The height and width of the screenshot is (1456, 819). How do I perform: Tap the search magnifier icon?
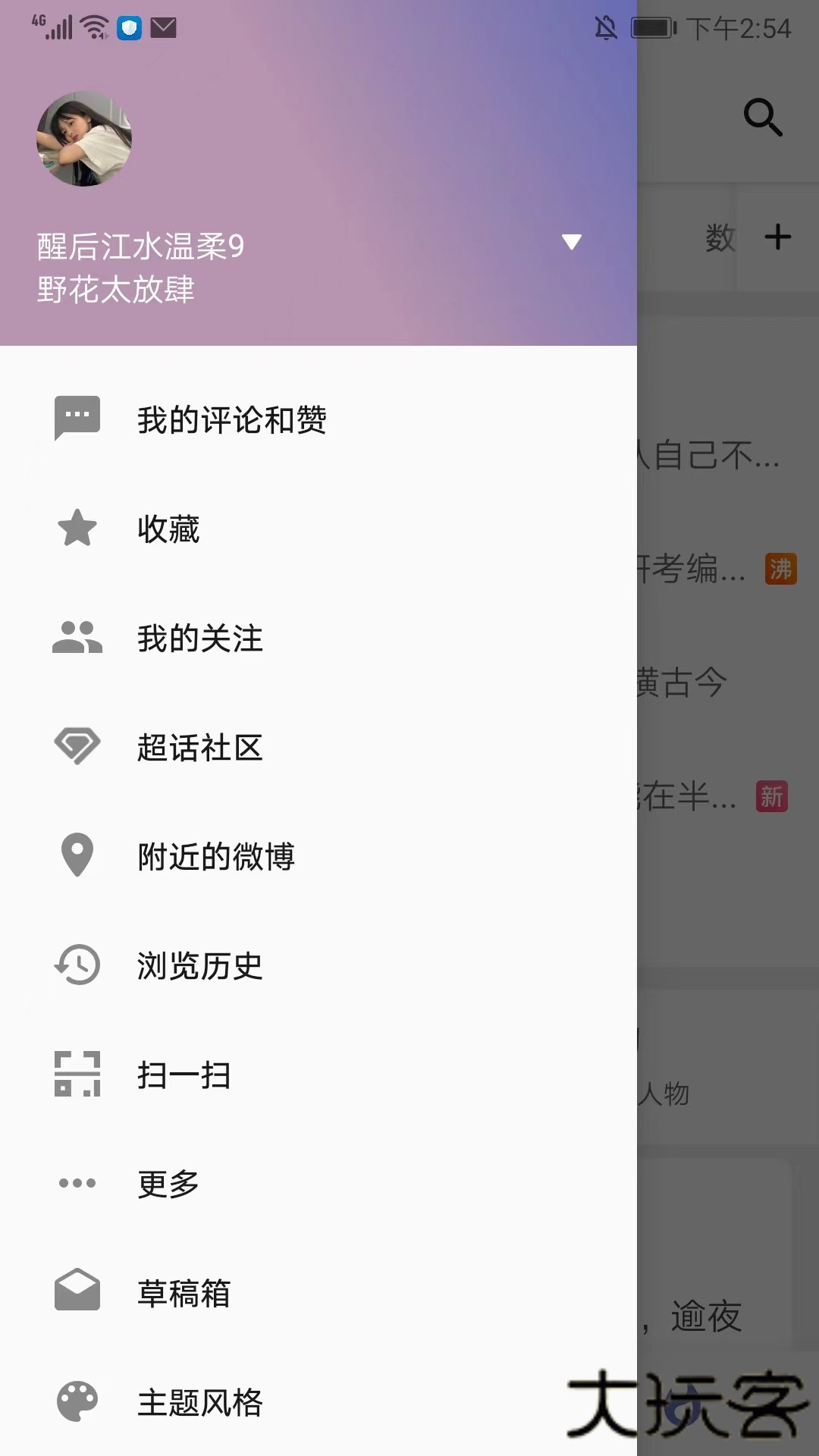pos(762,117)
